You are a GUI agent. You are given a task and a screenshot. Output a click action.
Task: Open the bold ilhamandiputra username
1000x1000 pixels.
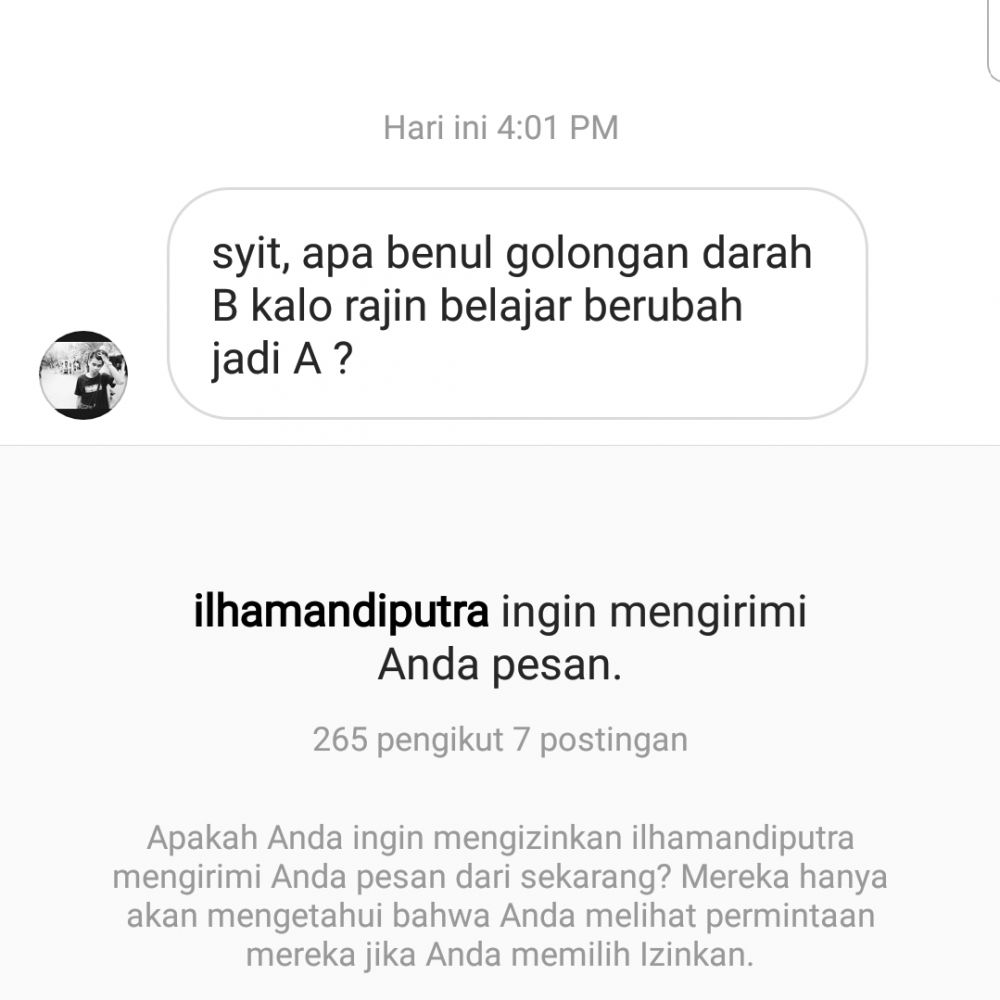point(341,612)
